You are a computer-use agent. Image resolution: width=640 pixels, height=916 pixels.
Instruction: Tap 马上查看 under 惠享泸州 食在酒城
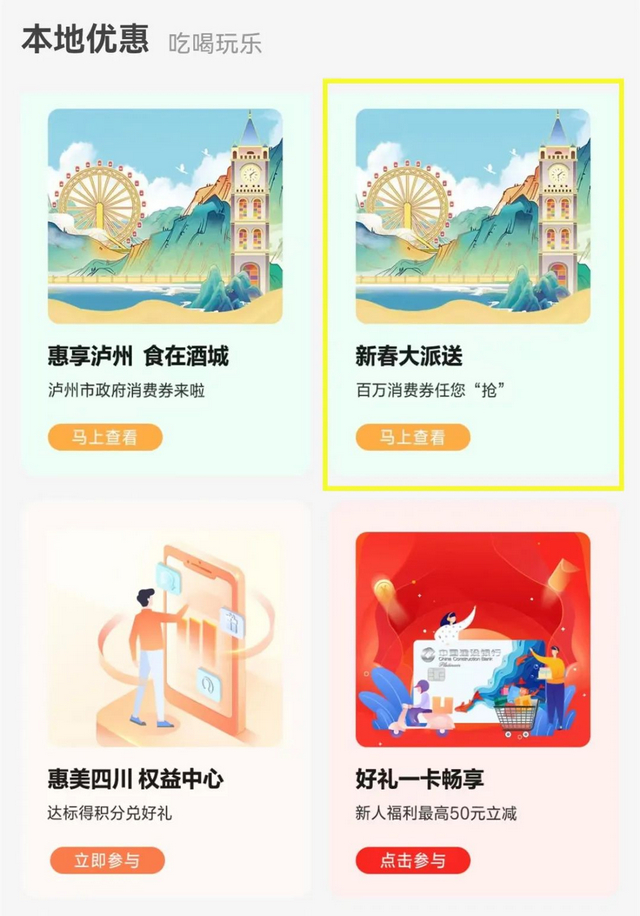(x=105, y=437)
